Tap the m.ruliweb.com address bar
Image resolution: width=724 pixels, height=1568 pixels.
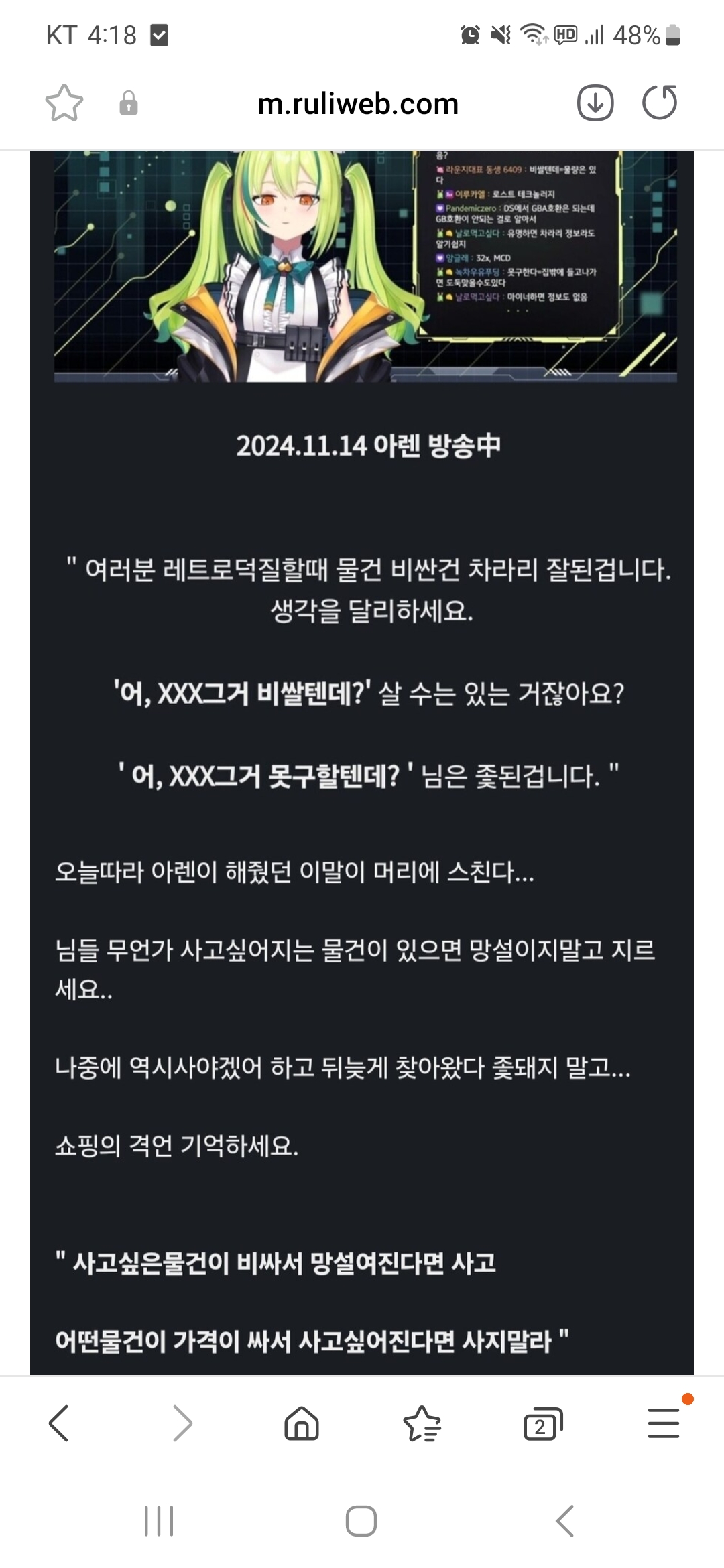pyautogui.click(x=358, y=104)
